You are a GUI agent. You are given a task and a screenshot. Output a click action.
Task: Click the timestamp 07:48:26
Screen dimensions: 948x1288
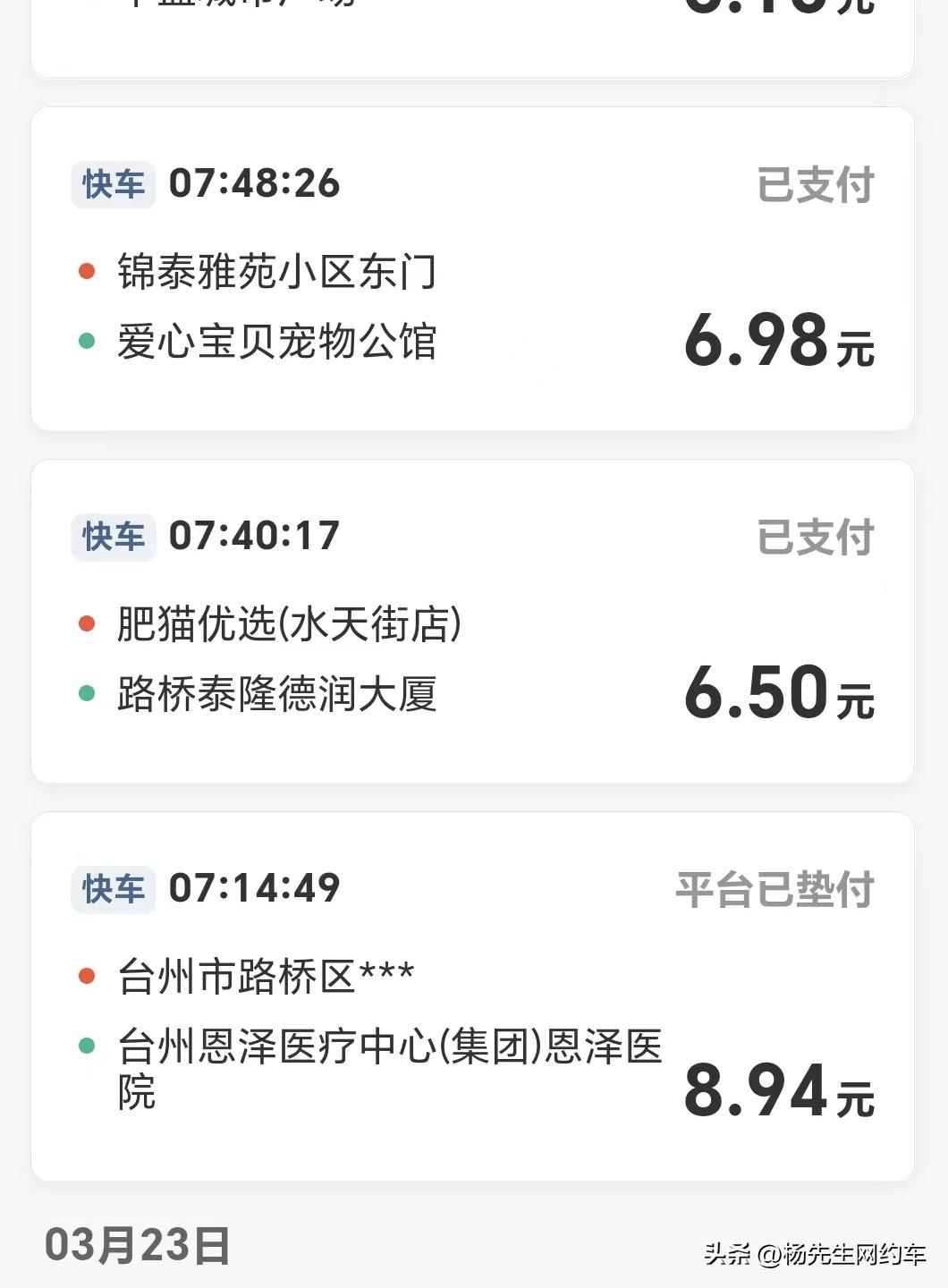pyautogui.click(x=257, y=183)
